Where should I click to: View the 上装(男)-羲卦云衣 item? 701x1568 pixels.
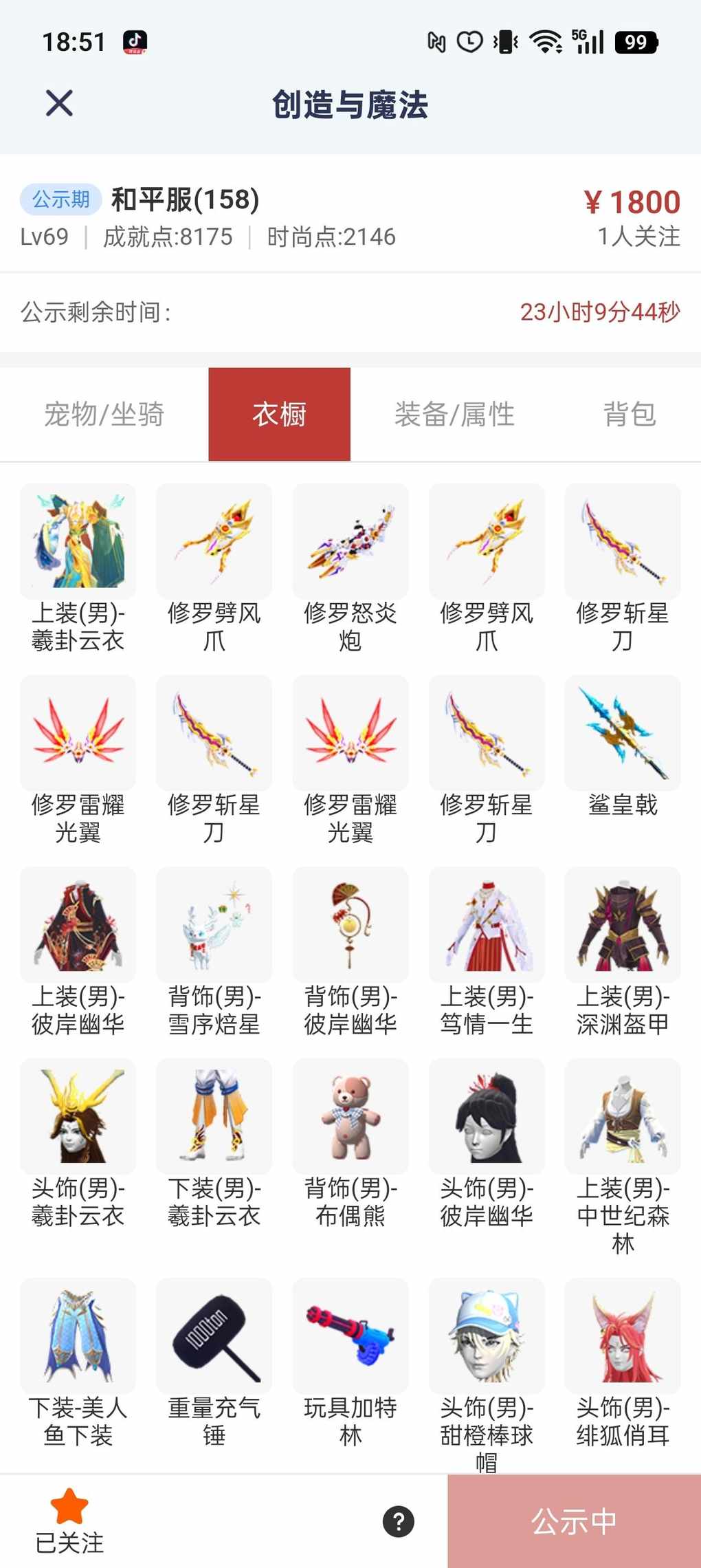coord(78,541)
